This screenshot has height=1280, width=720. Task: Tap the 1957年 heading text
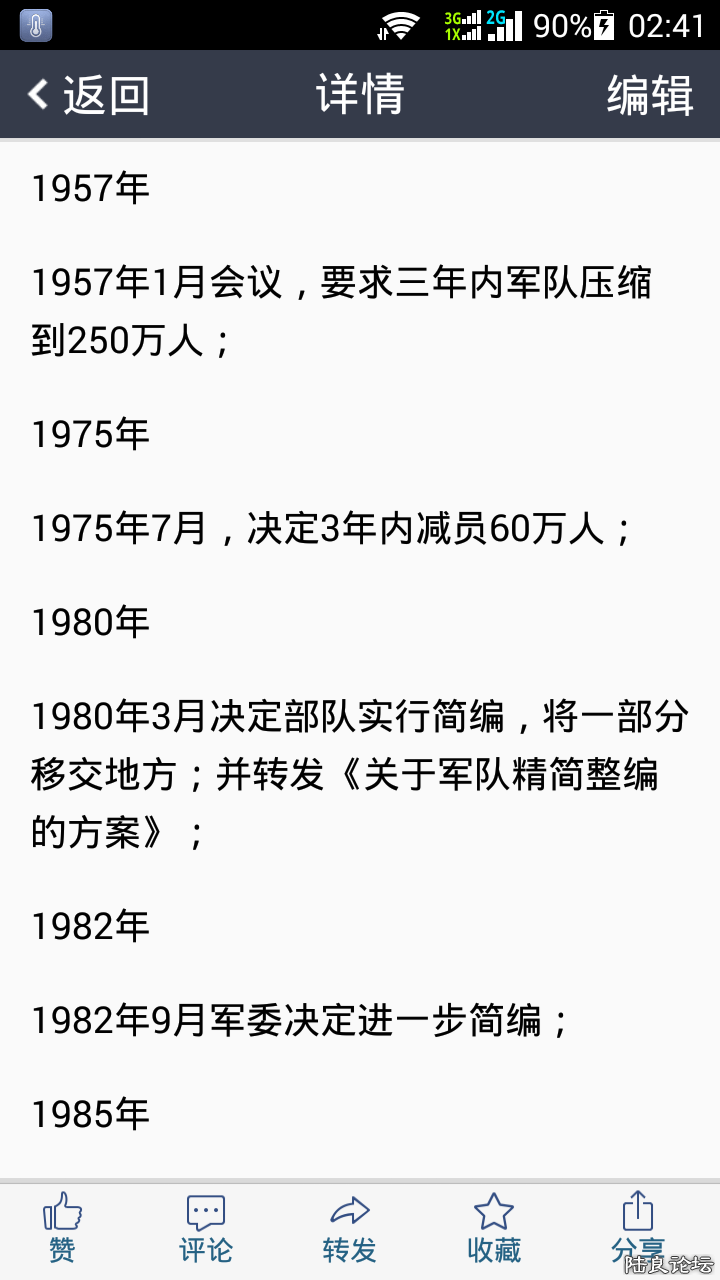tap(88, 185)
